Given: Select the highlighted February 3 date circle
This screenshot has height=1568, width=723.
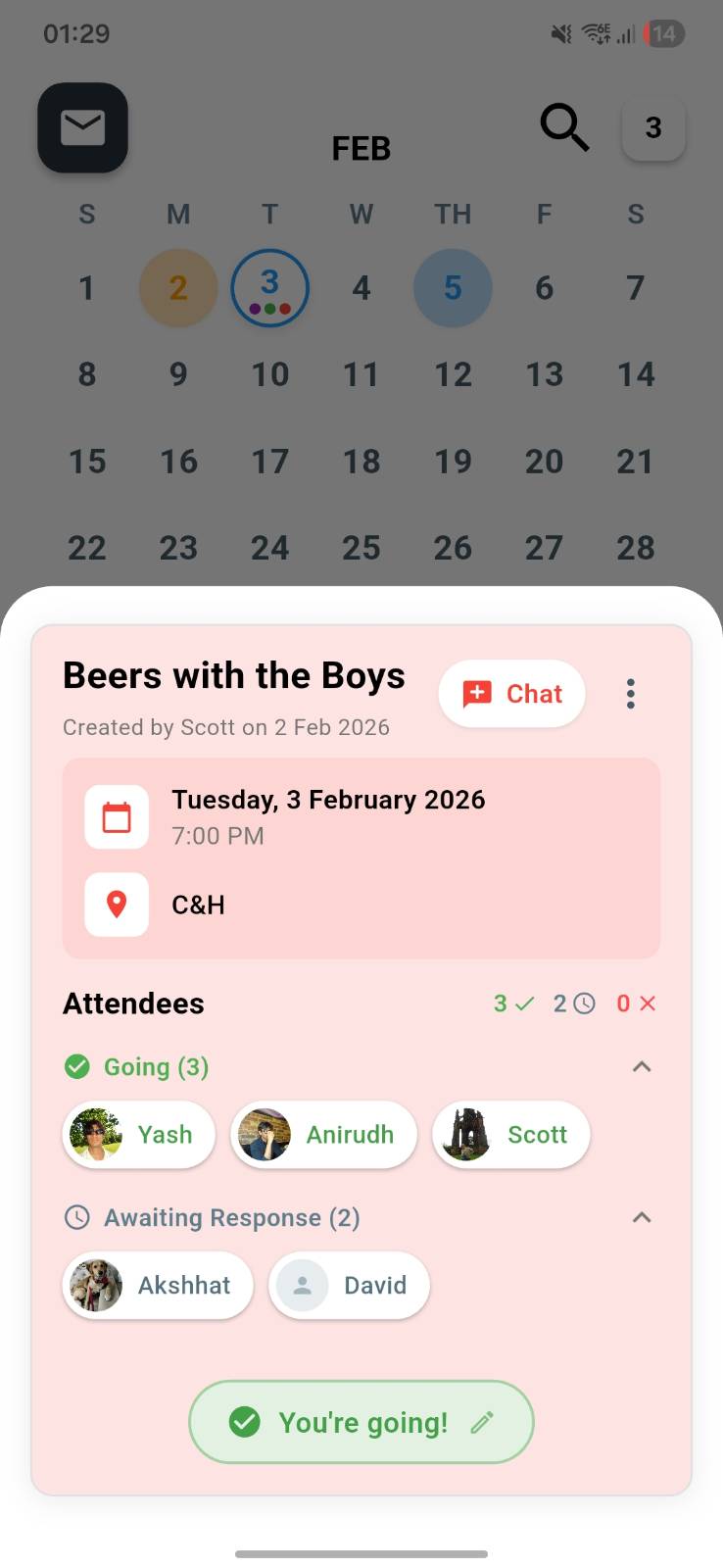Looking at the screenshot, I should (x=269, y=287).
